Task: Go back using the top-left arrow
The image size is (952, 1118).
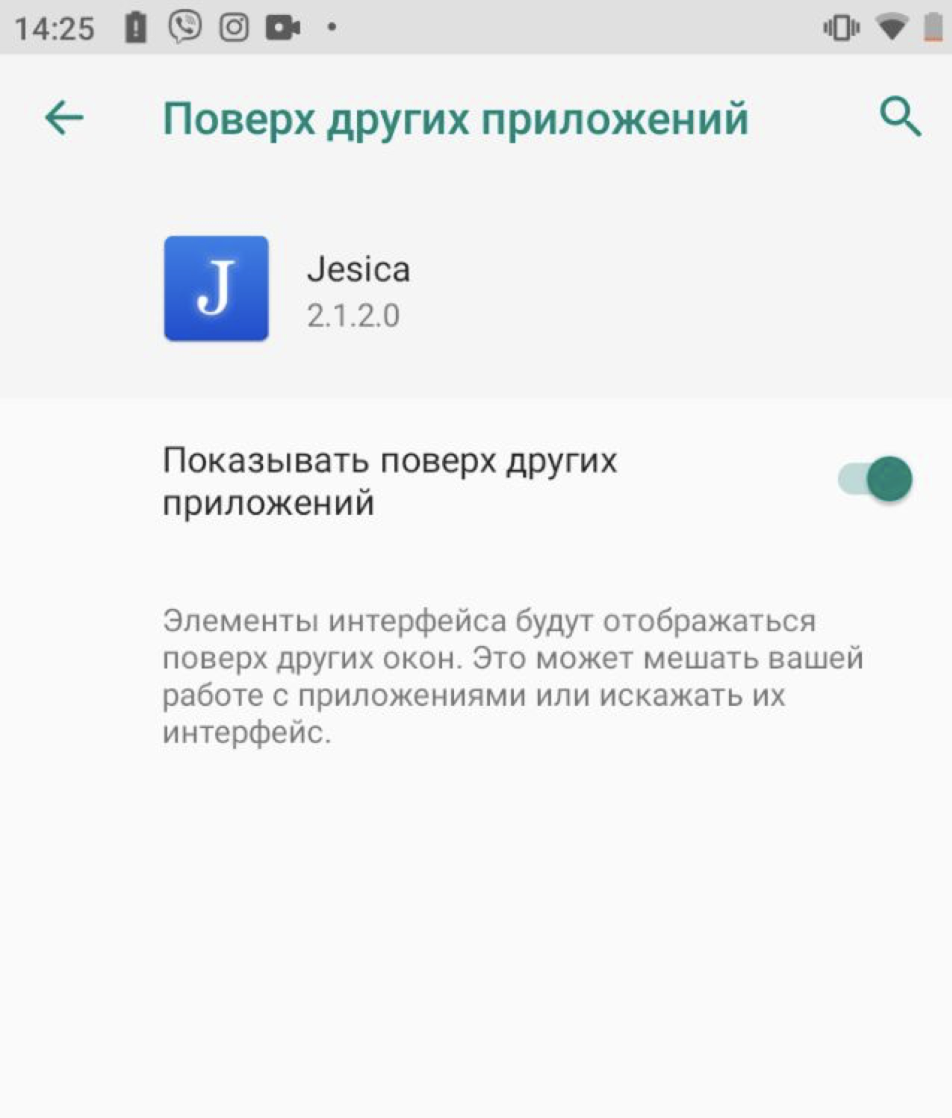Action: (x=64, y=118)
